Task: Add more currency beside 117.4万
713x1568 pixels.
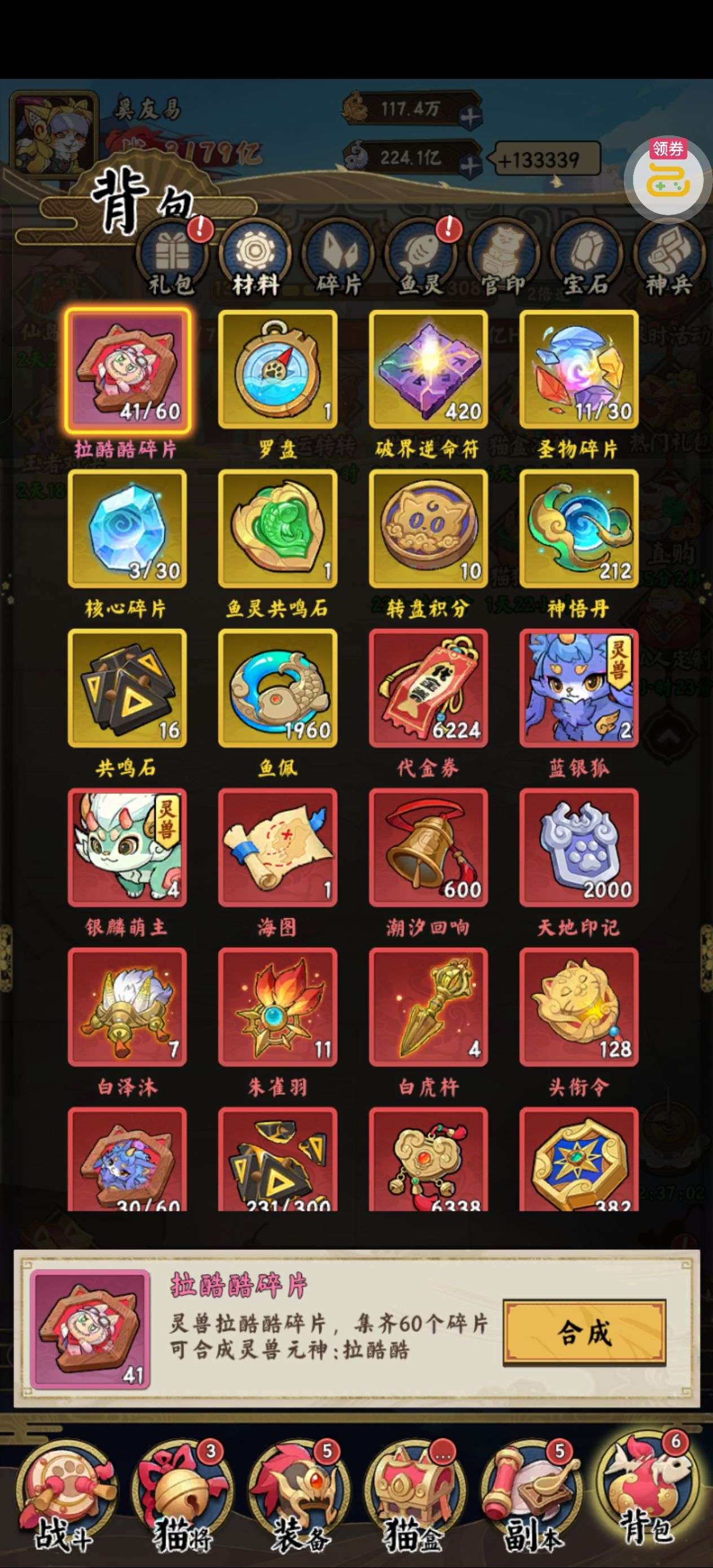Action: (470, 116)
